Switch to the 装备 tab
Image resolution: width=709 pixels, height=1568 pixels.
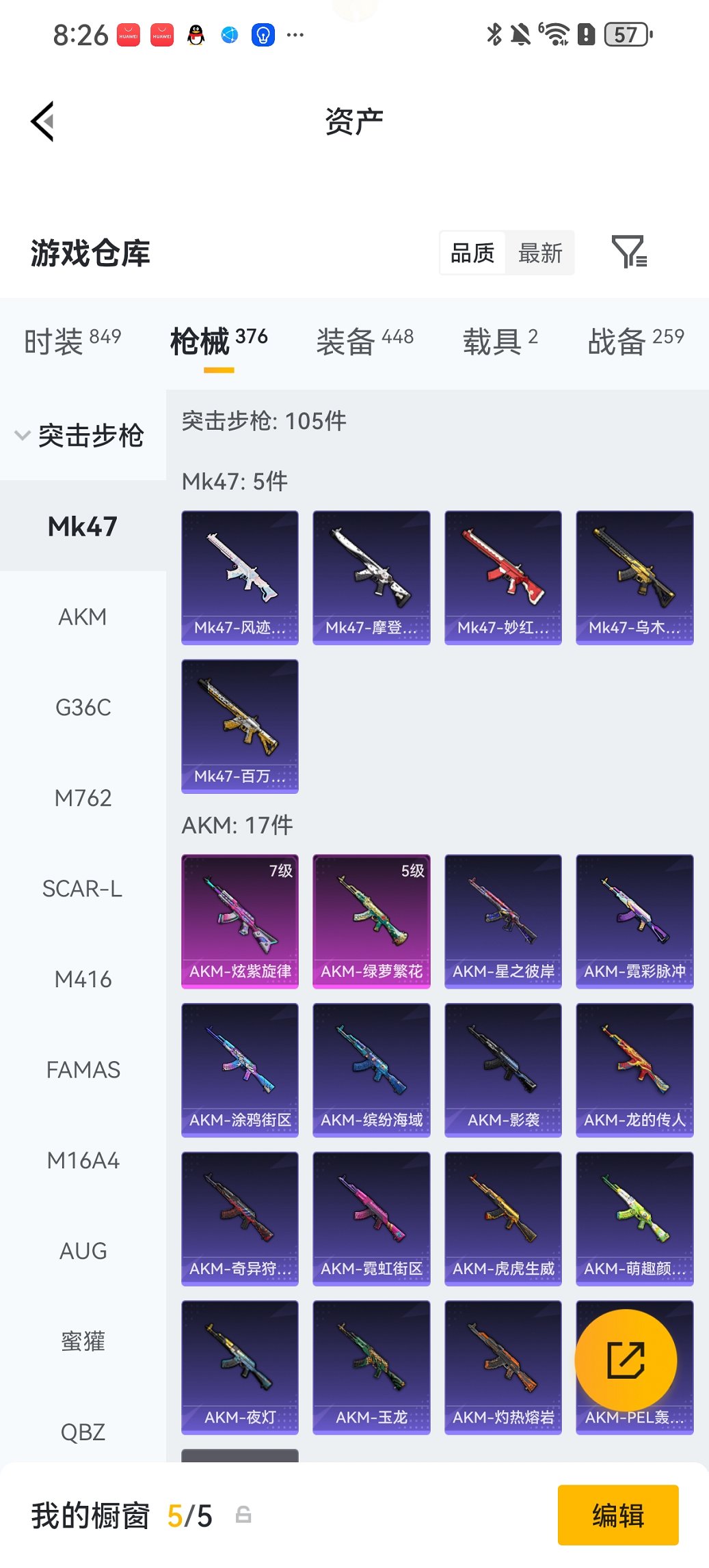coord(364,340)
